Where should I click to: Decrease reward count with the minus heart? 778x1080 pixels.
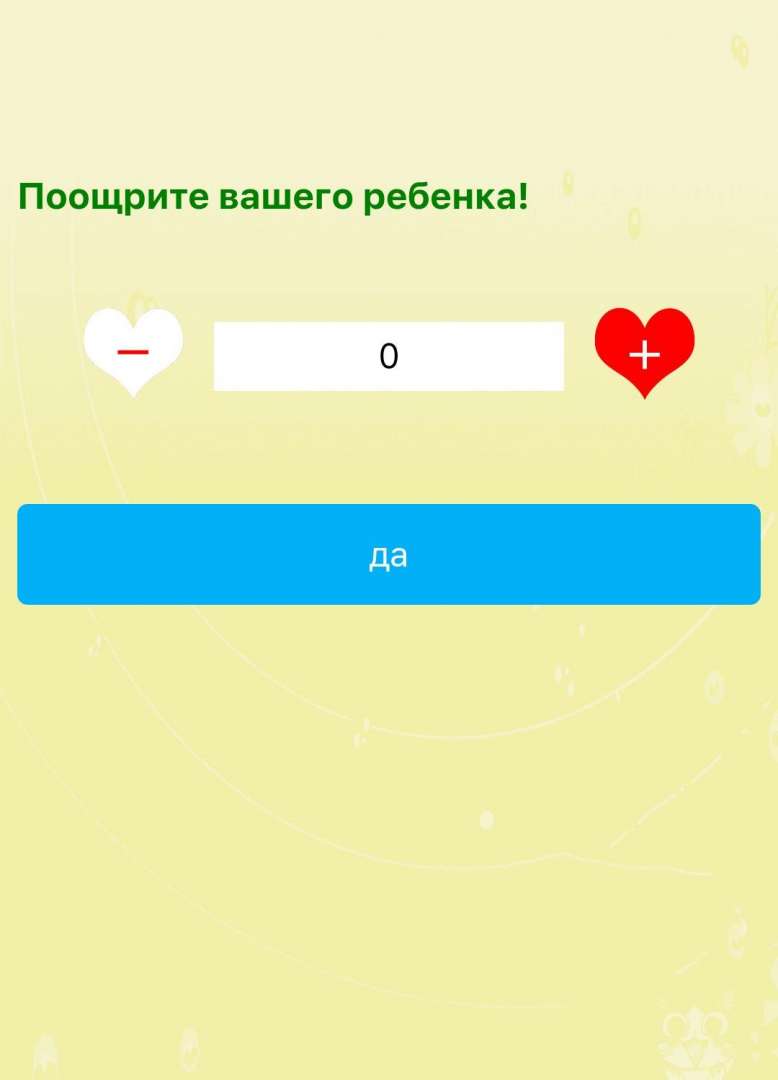[133, 352]
